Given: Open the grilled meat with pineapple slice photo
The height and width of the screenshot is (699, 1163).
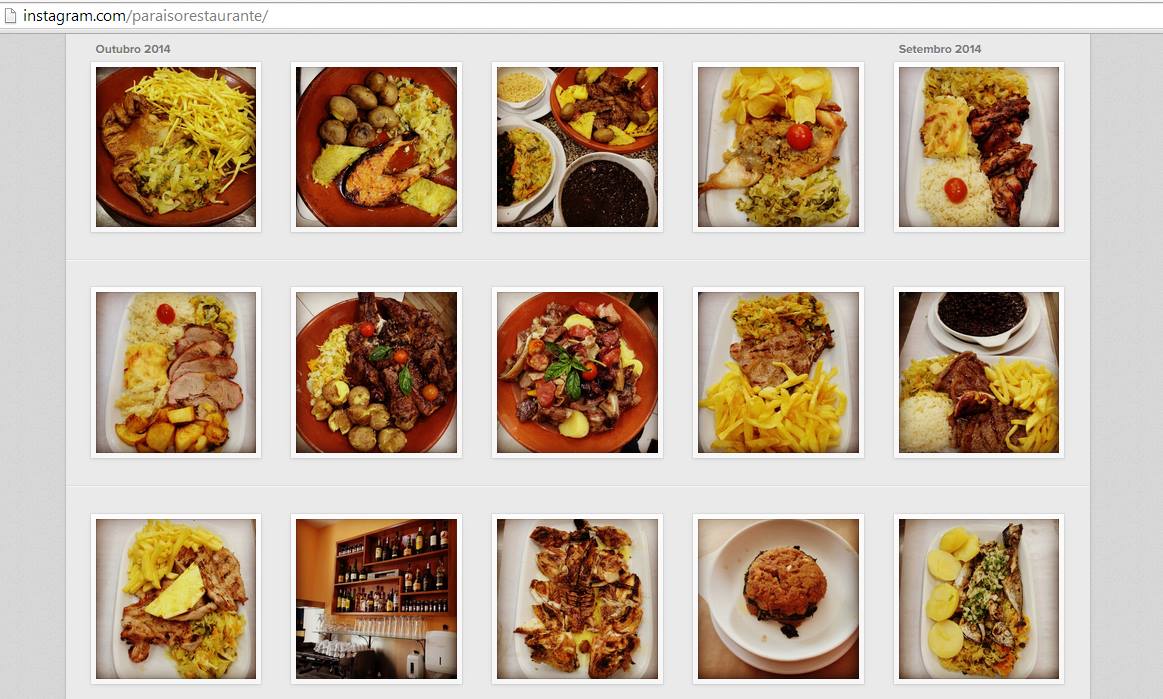Looking at the screenshot, I should pos(176,598).
